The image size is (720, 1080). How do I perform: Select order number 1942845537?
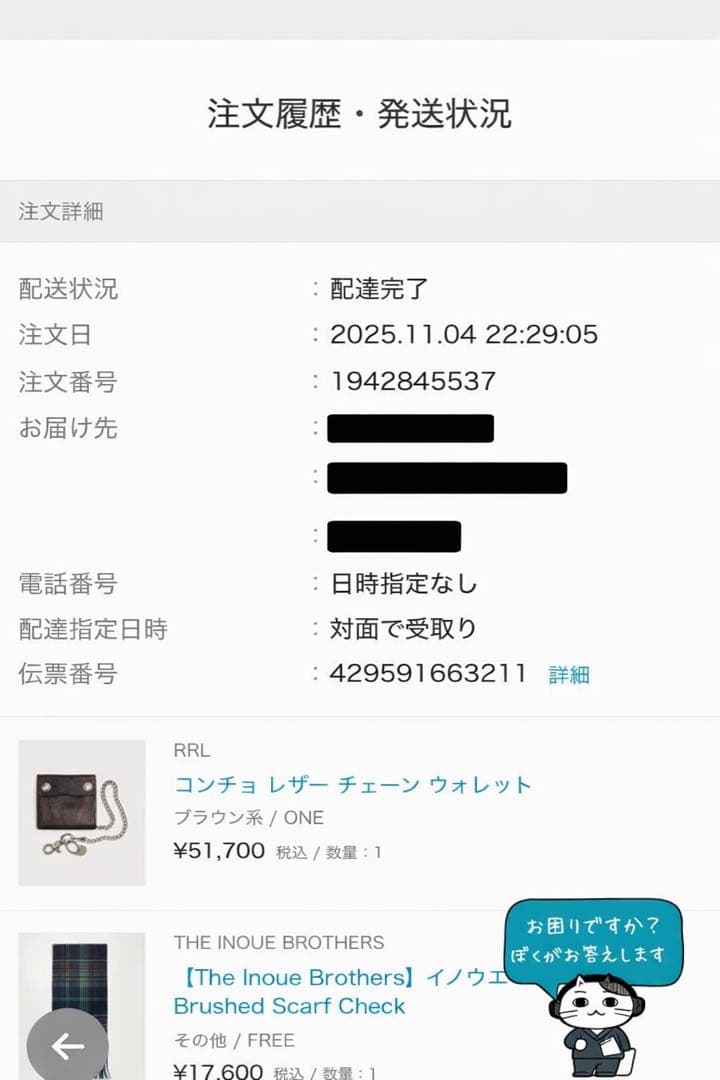[413, 380]
